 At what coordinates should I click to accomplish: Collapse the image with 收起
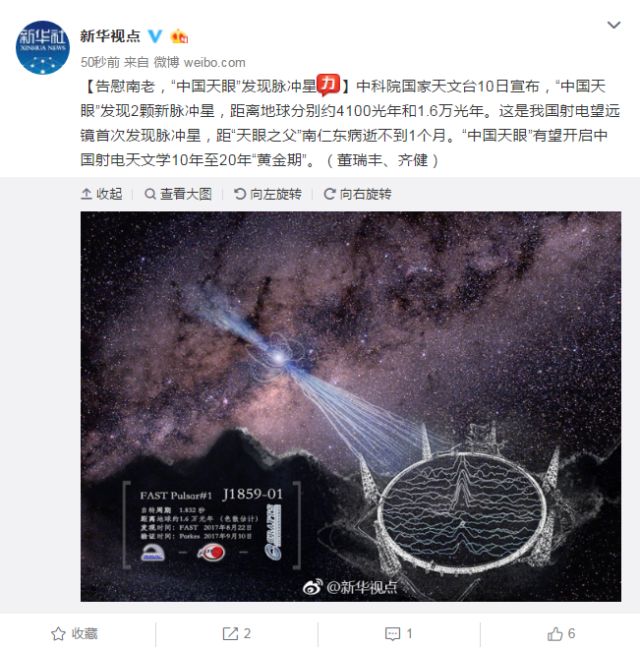101,193
